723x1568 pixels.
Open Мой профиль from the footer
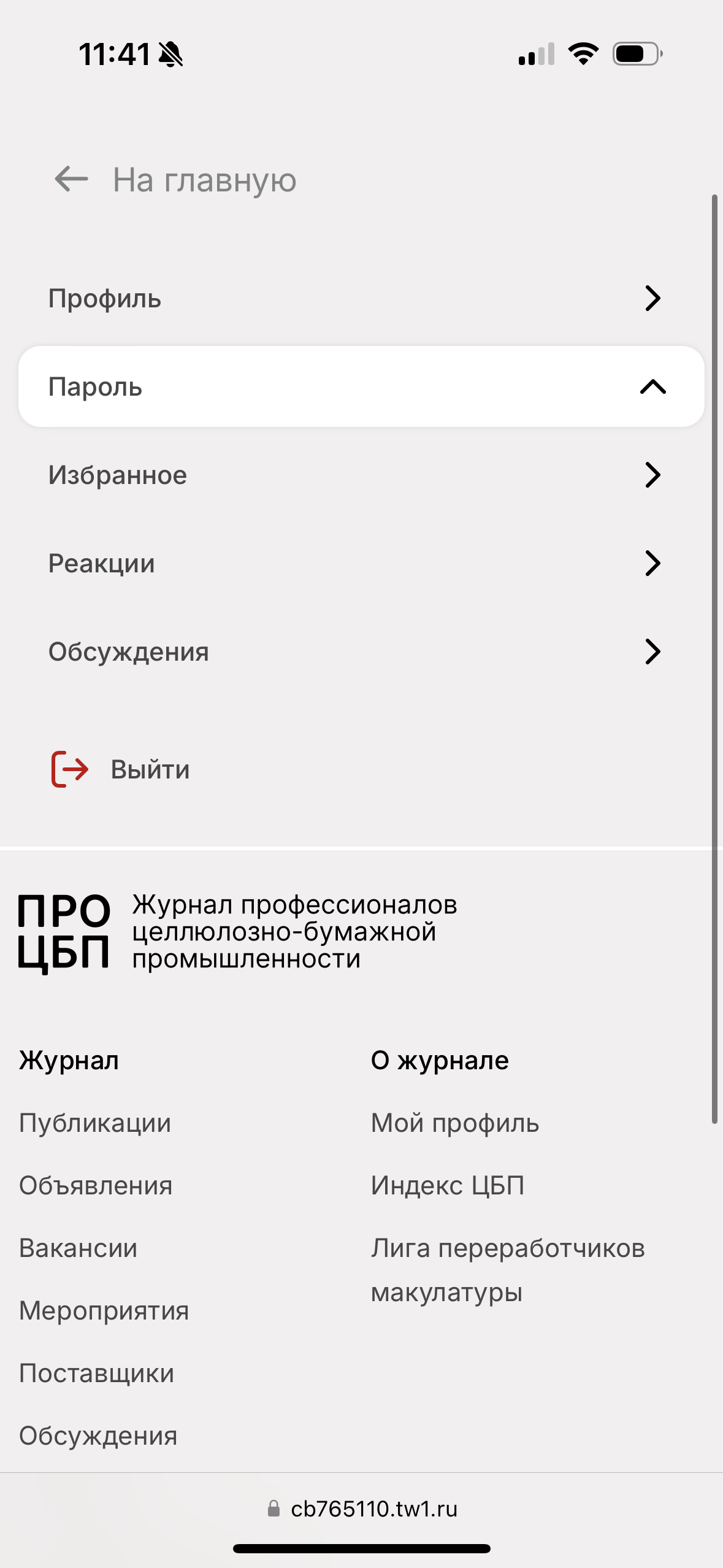[x=455, y=1123]
